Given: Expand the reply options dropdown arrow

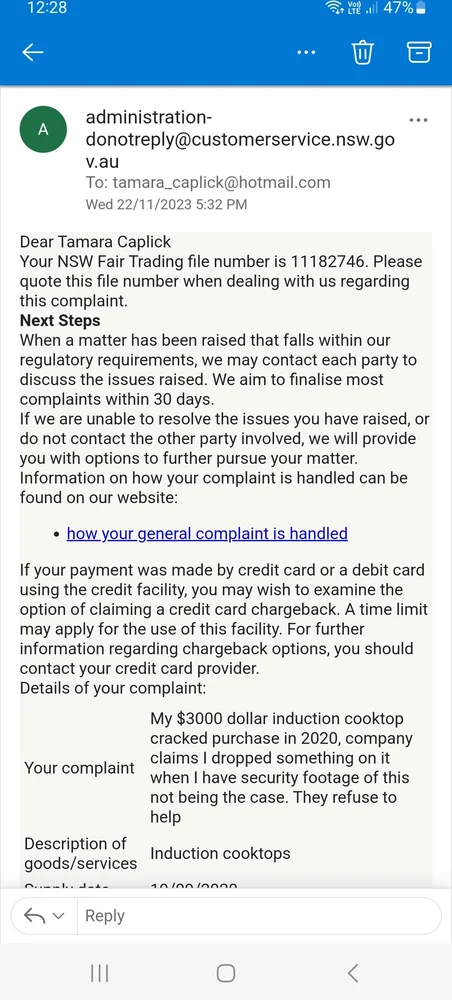Looking at the screenshot, I should pyautogui.click(x=59, y=916).
